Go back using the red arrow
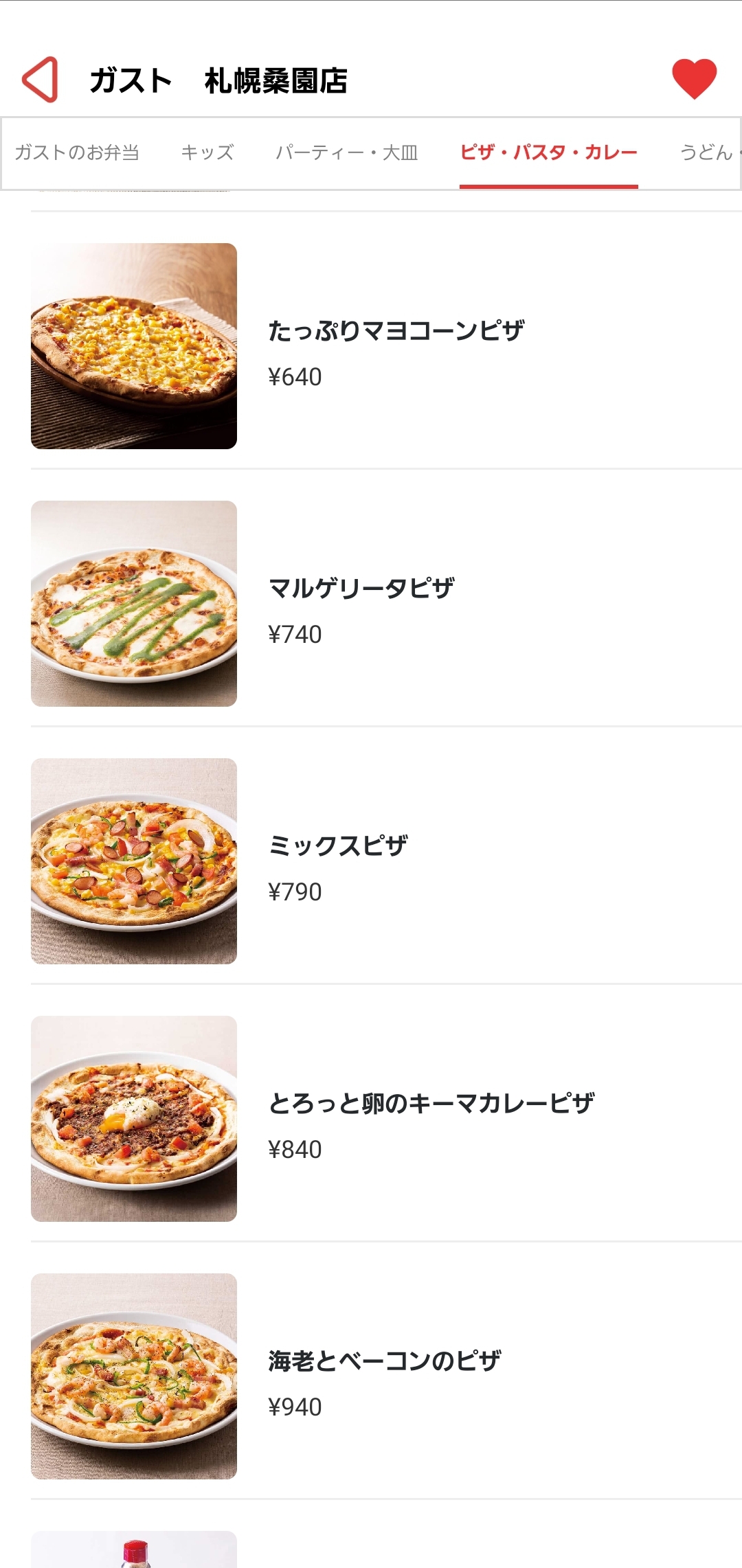 coord(40,80)
